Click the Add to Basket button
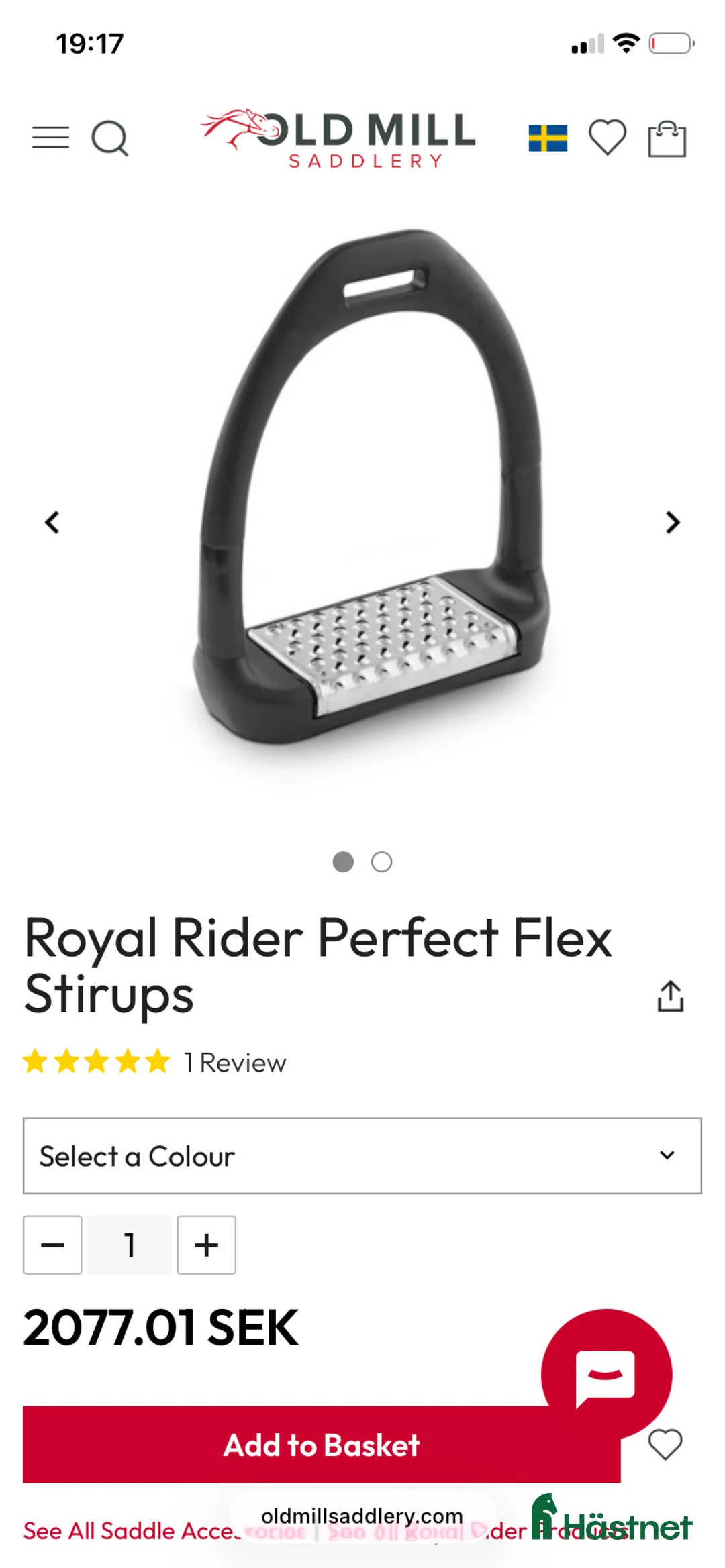The height and width of the screenshot is (1568, 725). click(322, 1445)
